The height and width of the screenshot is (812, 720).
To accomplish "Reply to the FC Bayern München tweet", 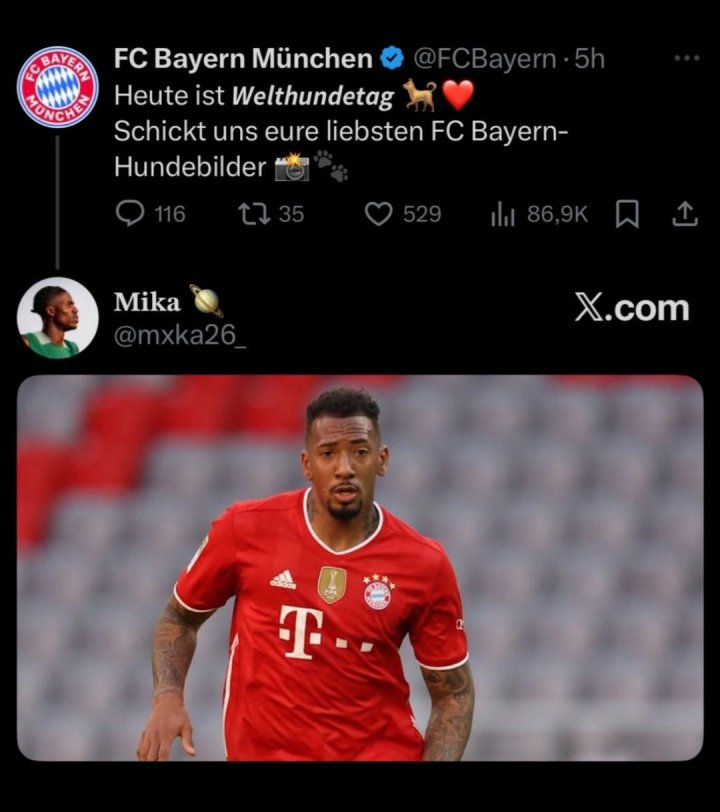I will [x=131, y=213].
